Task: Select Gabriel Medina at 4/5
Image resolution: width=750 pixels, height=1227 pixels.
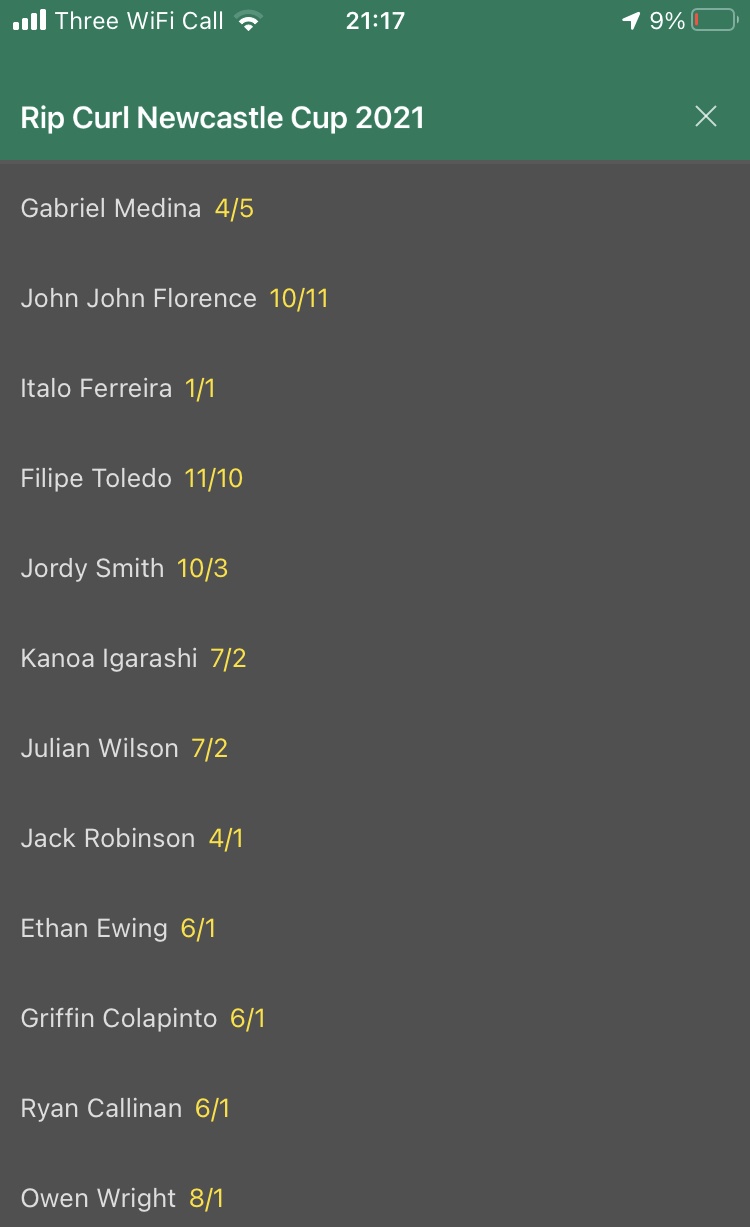Action: pos(375,208)
